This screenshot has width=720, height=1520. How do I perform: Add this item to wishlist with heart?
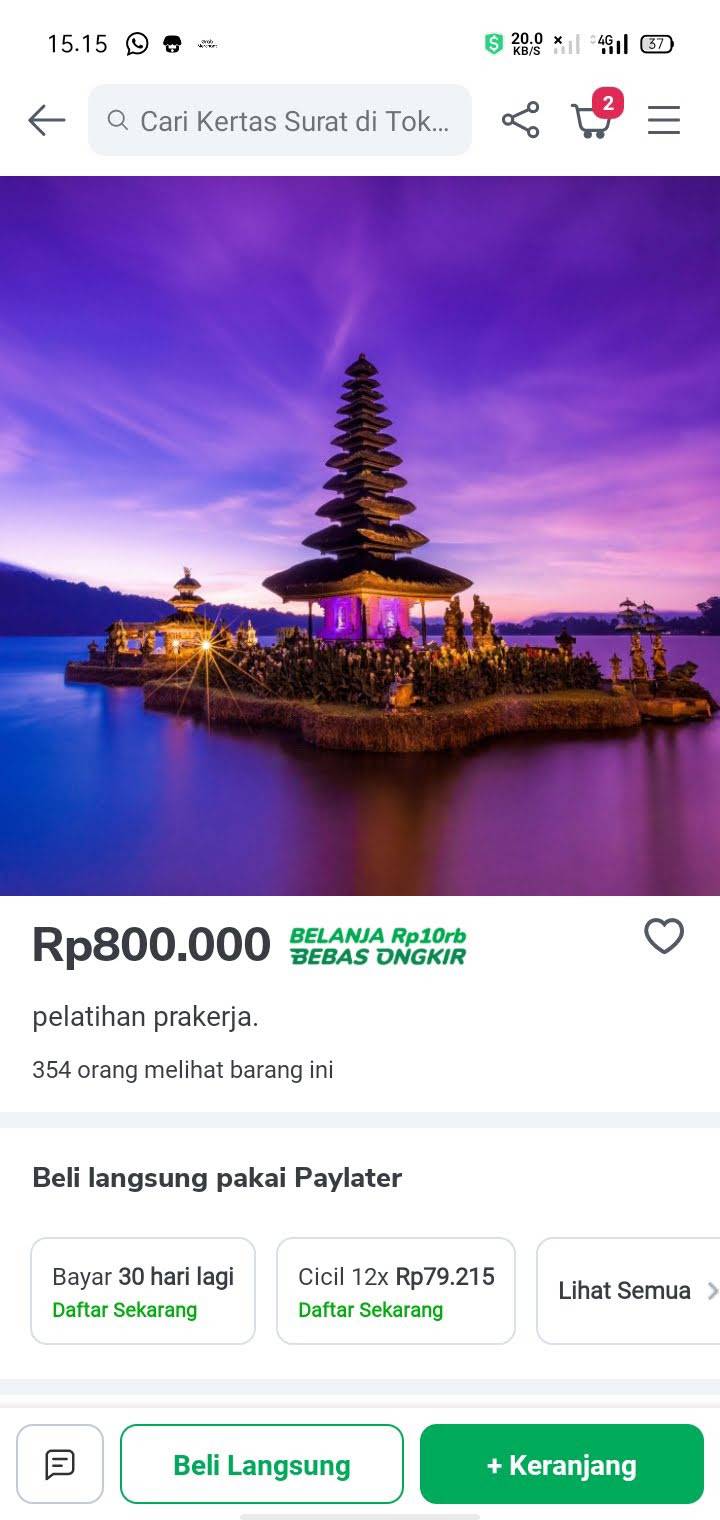tap(664, 936)
